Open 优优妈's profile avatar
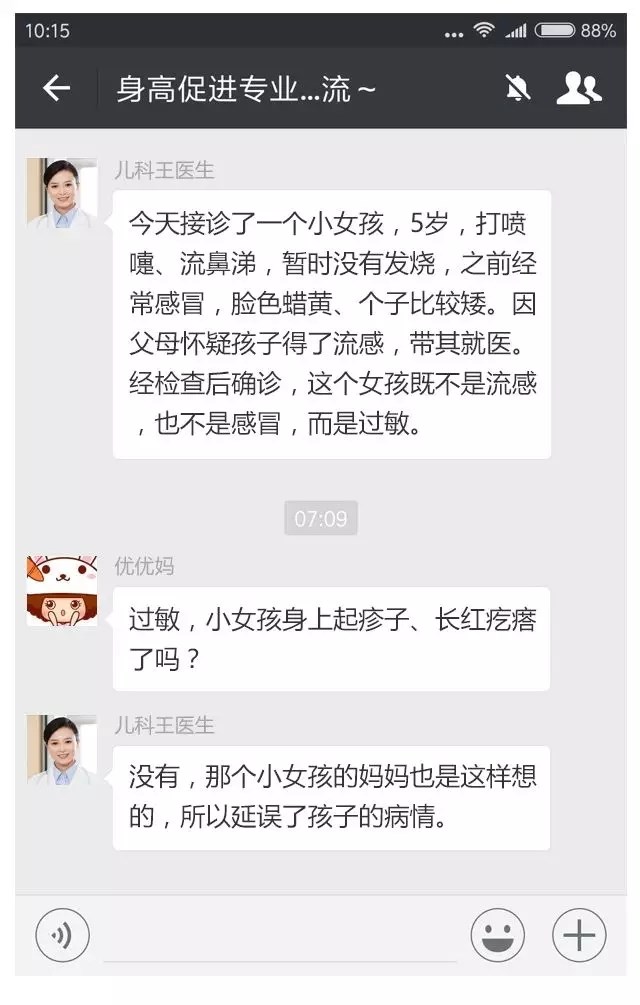This screenshot has height=1005, width=640. coord(61,591)
